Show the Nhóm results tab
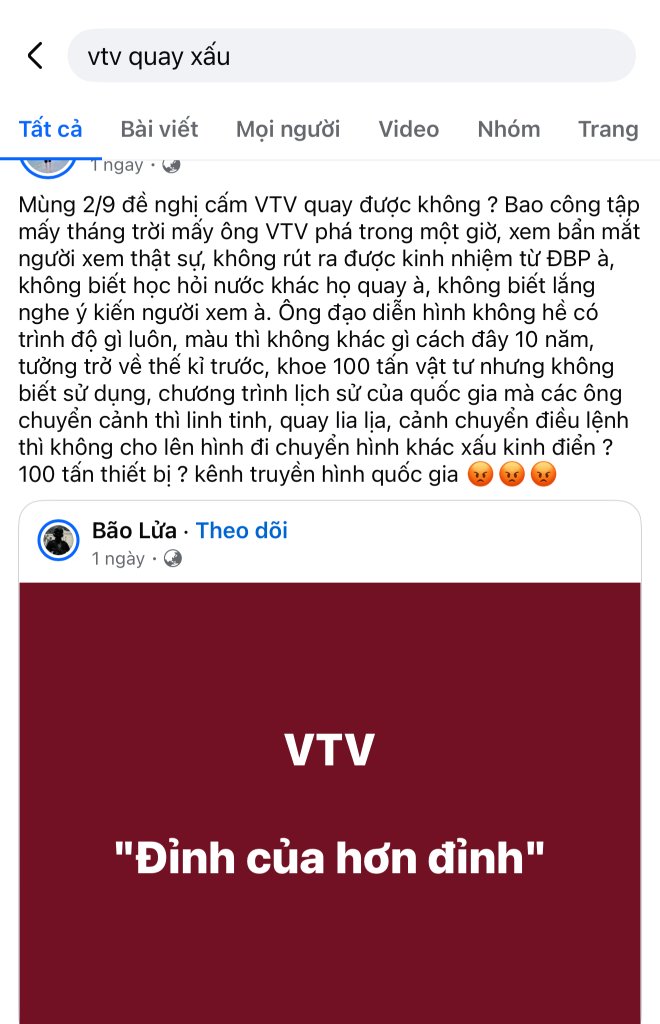The image size is (660, 1024). (508, 129)
